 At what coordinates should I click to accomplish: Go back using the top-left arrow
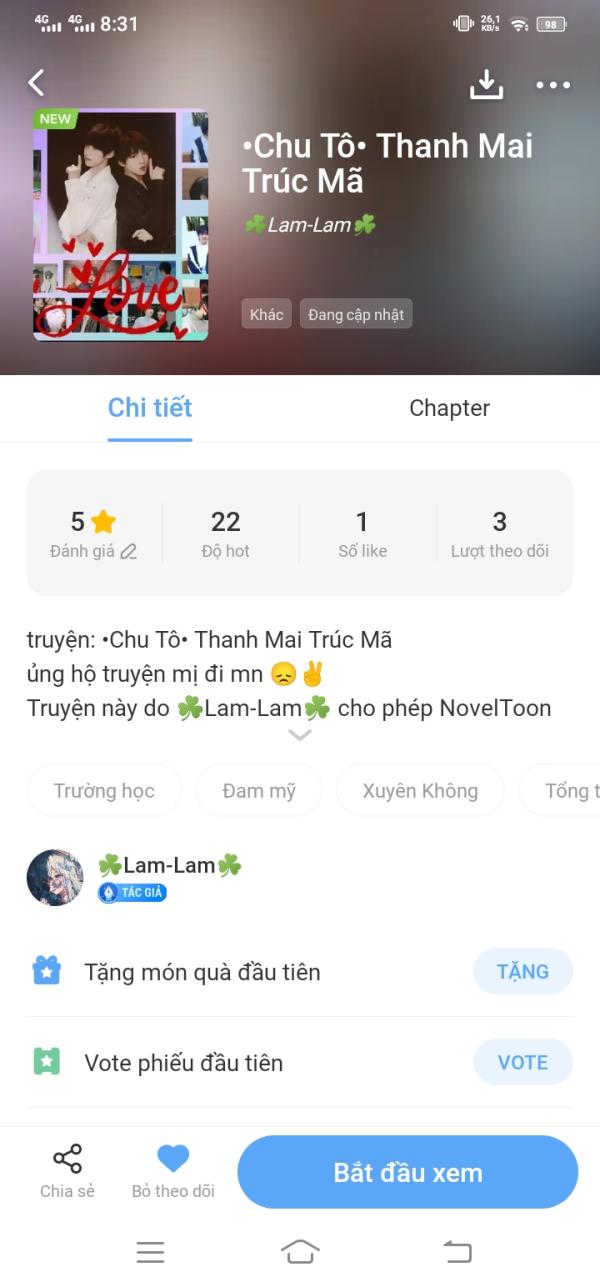(x=37, y=83)
